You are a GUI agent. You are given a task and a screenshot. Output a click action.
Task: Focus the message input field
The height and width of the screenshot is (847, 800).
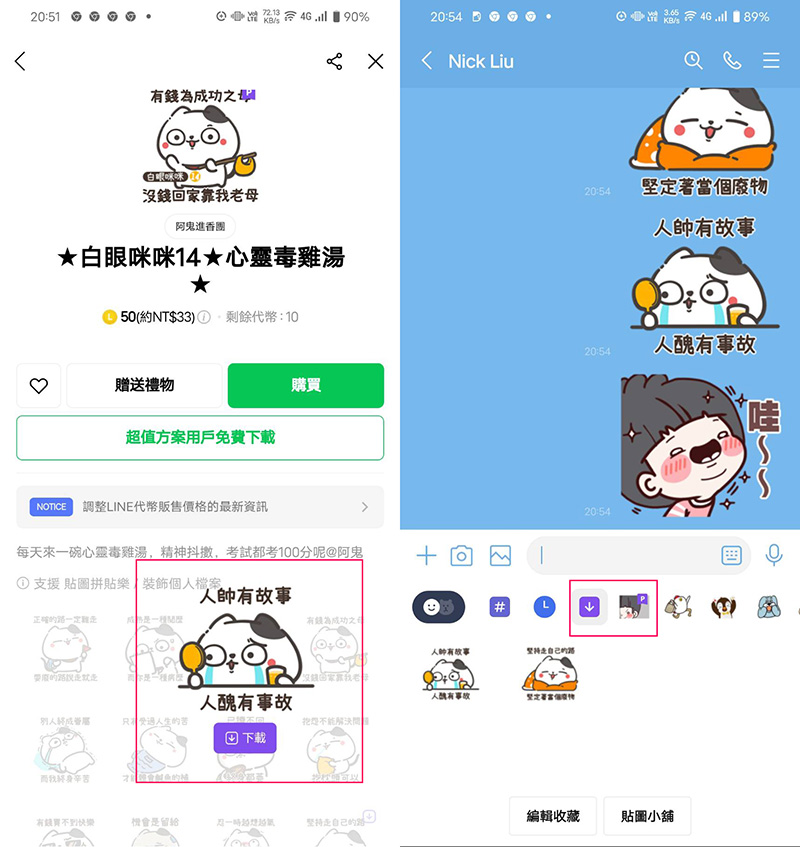coord(625,556)
